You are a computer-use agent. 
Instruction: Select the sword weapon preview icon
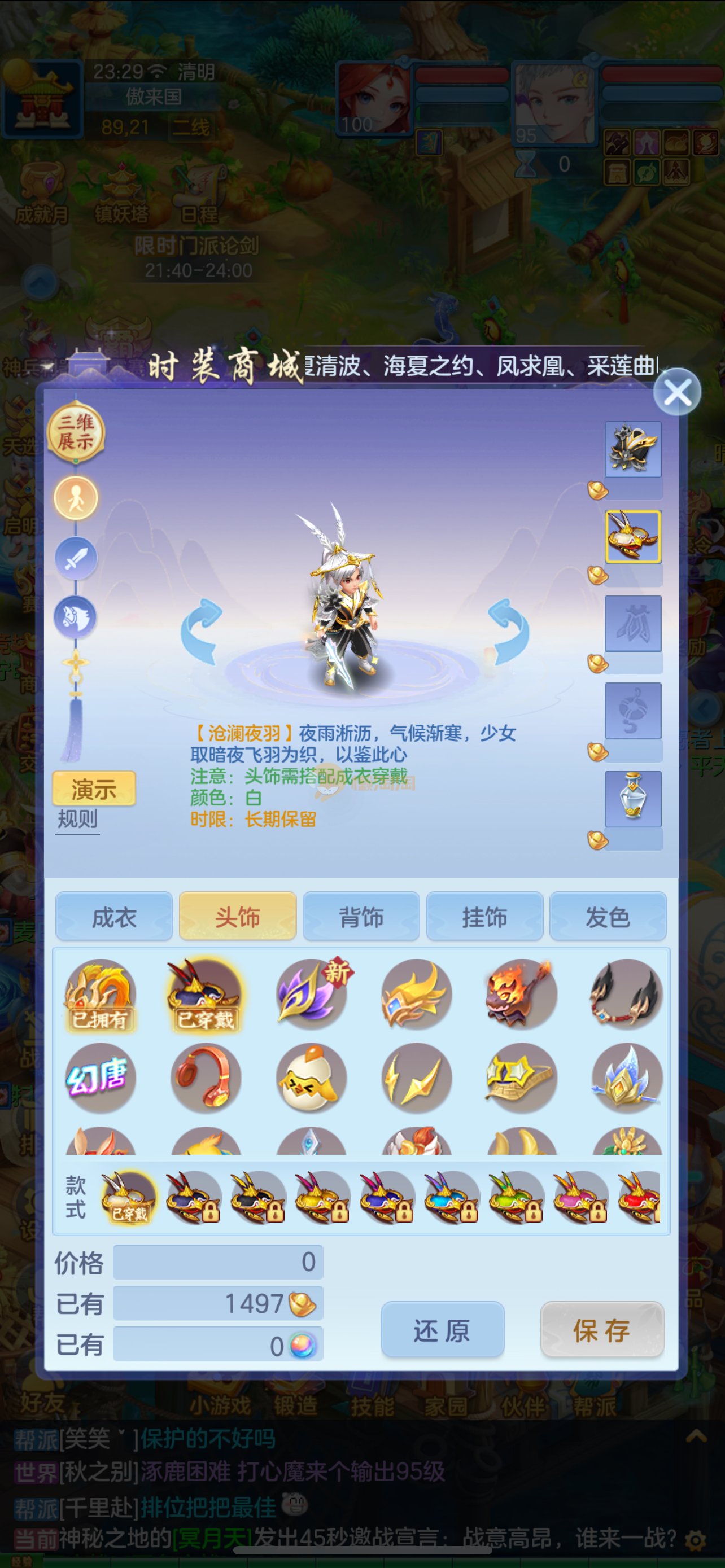tap(76, 558)
